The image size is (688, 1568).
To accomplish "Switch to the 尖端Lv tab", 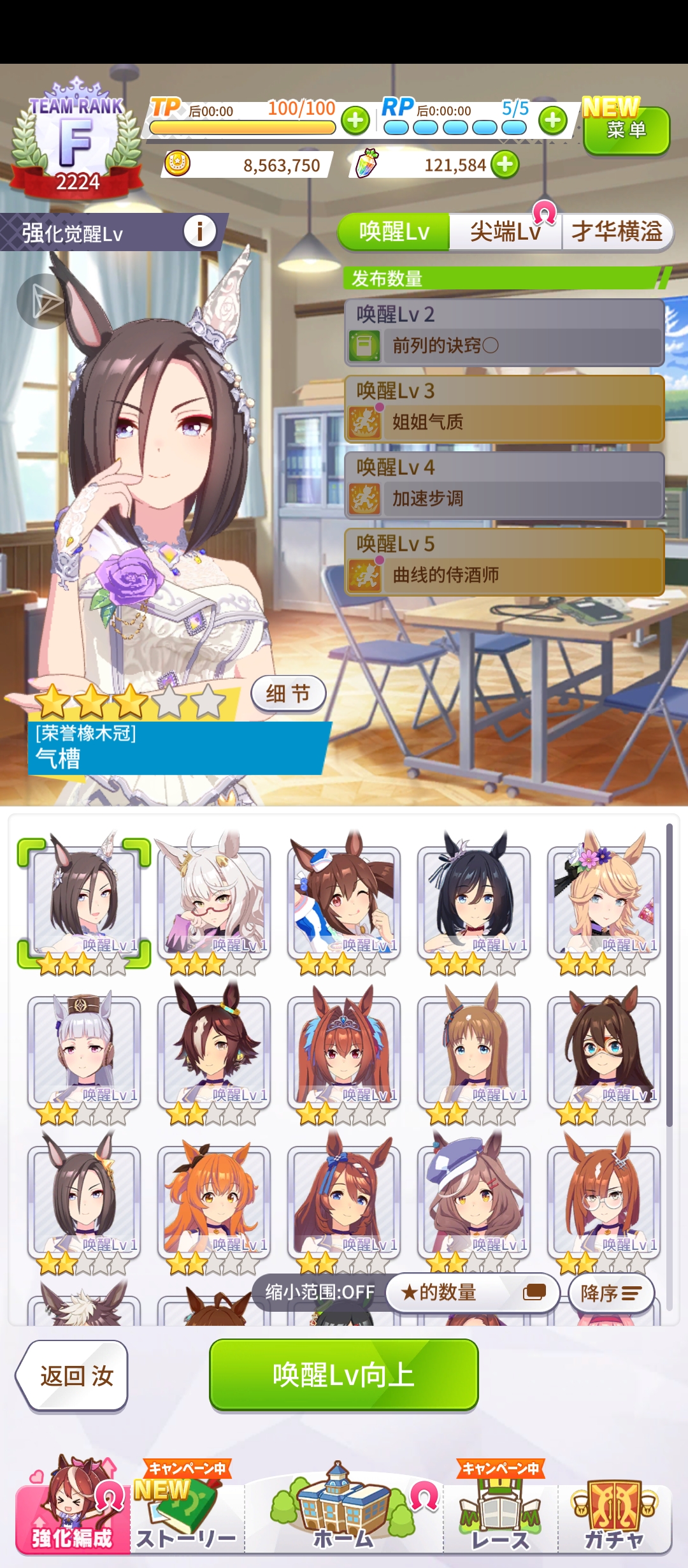I will point(505,231).
